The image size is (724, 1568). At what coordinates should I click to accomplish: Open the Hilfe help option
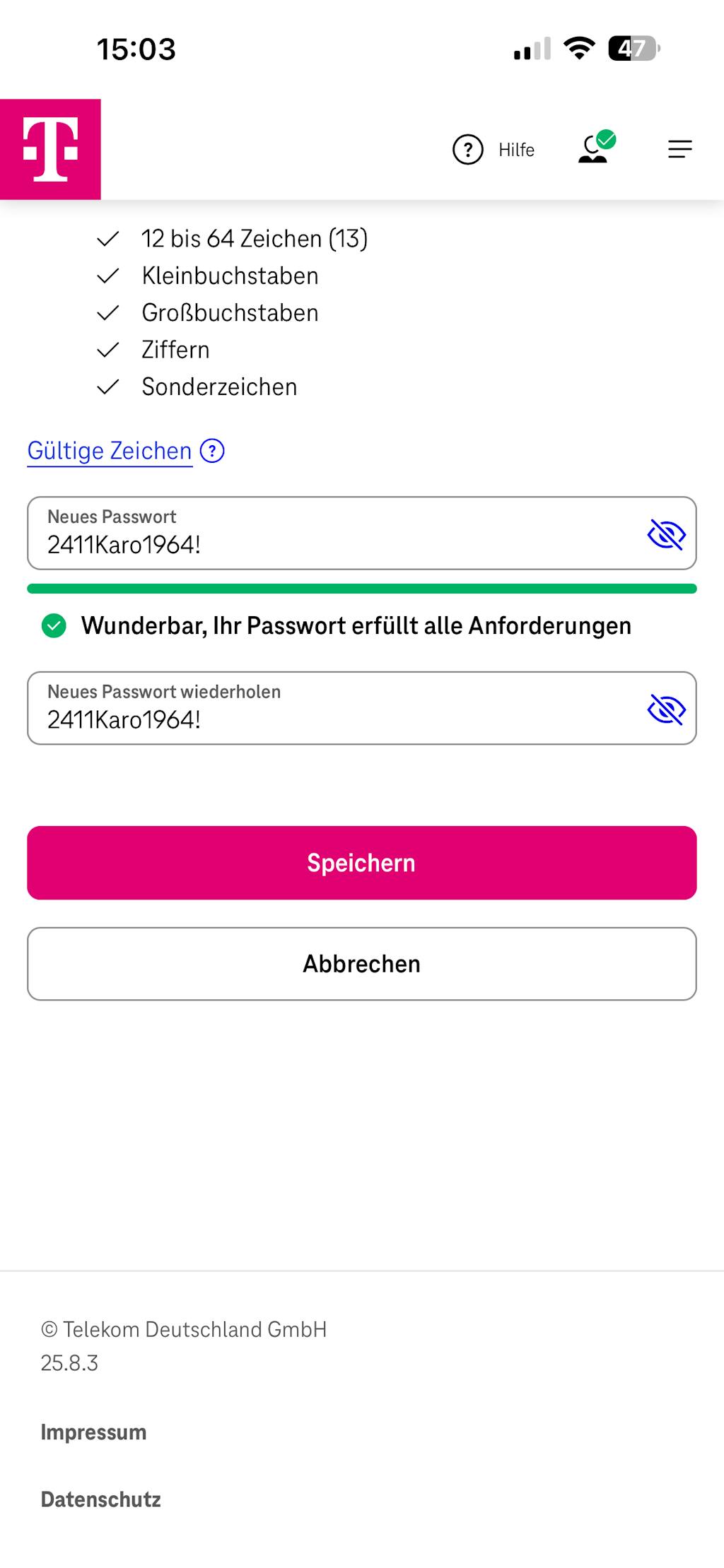tap(494, 150)
